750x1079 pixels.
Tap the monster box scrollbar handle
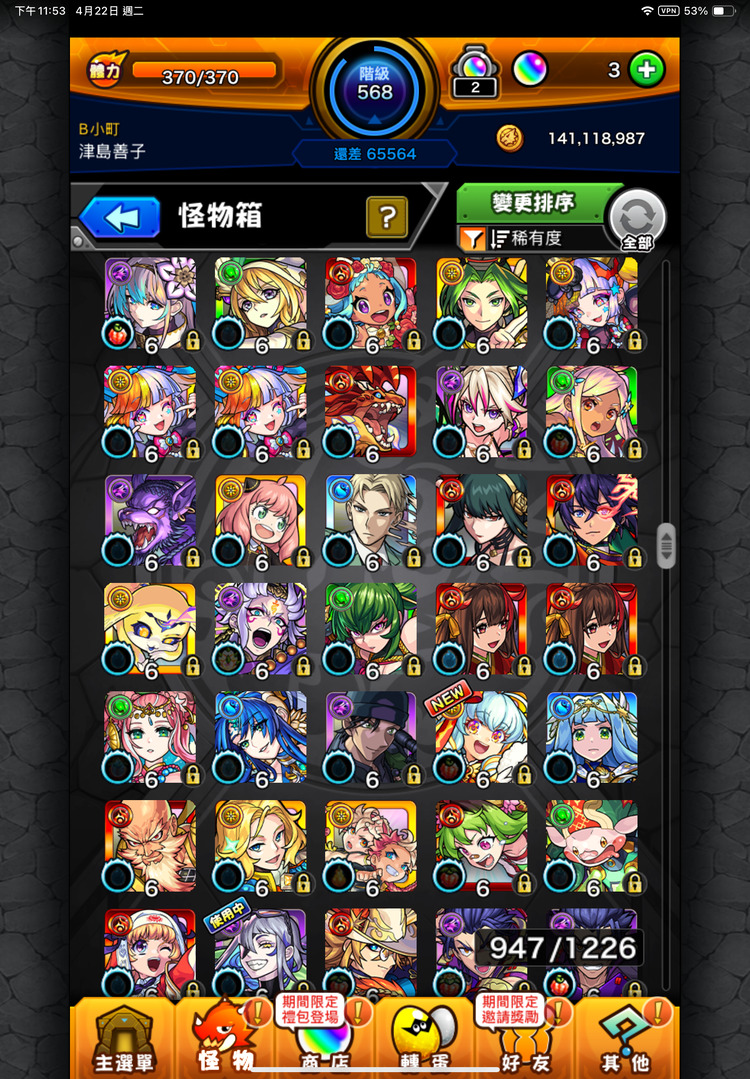(665, 545)
